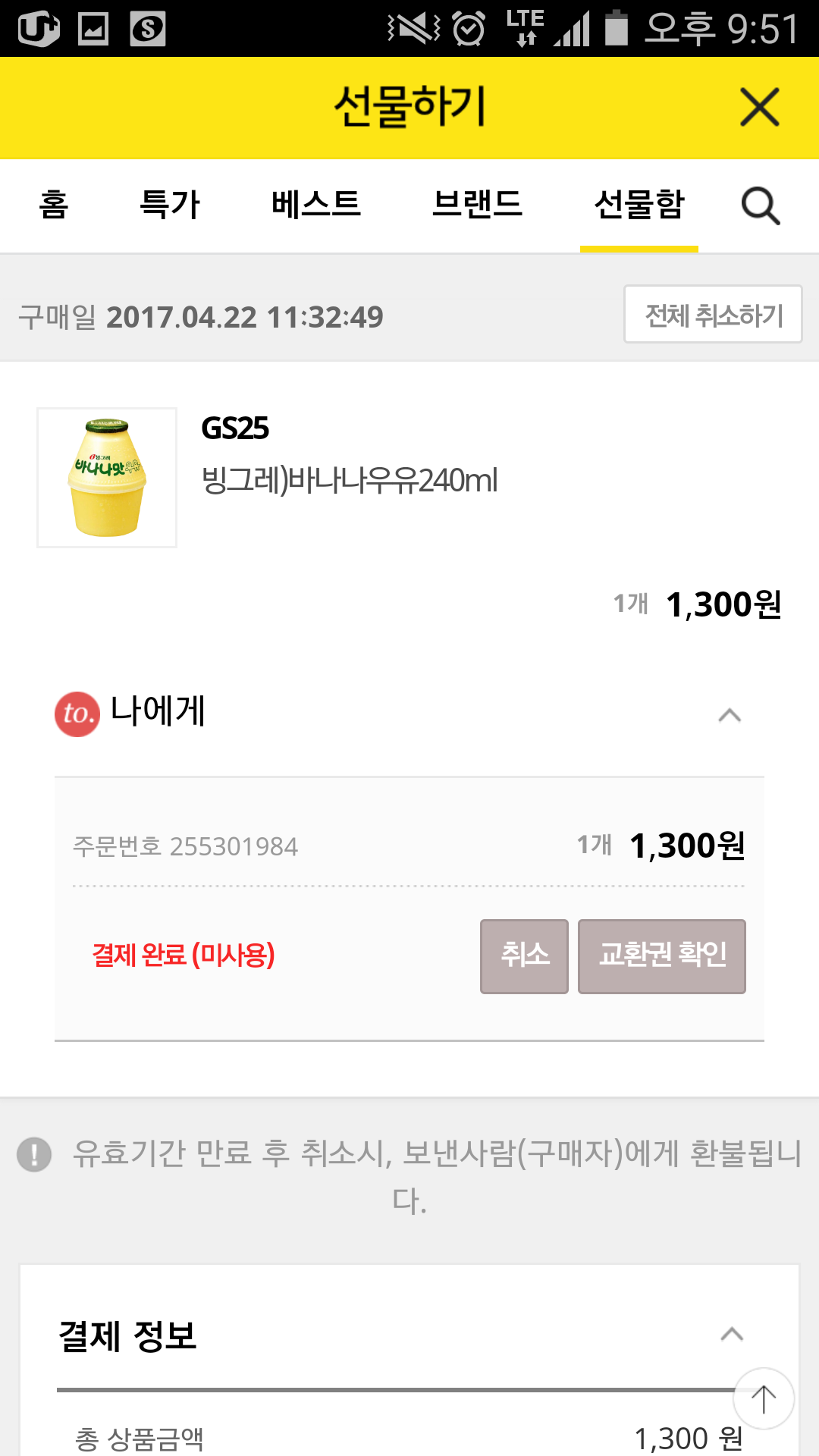
Task: Check the voucher with 교환권 확인
Action: pos(662,956)
